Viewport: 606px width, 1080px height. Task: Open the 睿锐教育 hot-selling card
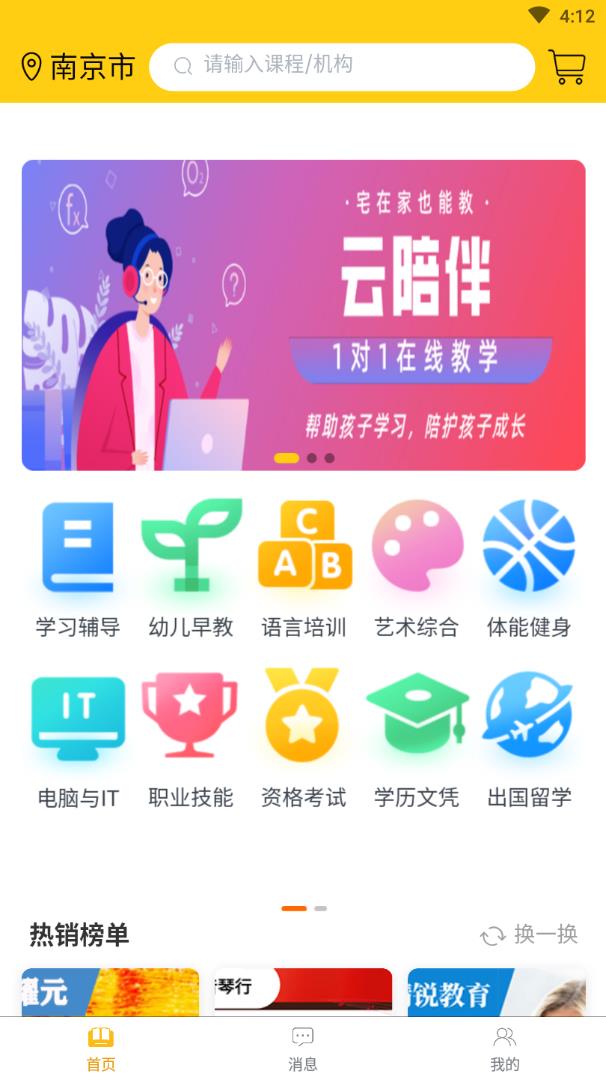pos(496,992)
